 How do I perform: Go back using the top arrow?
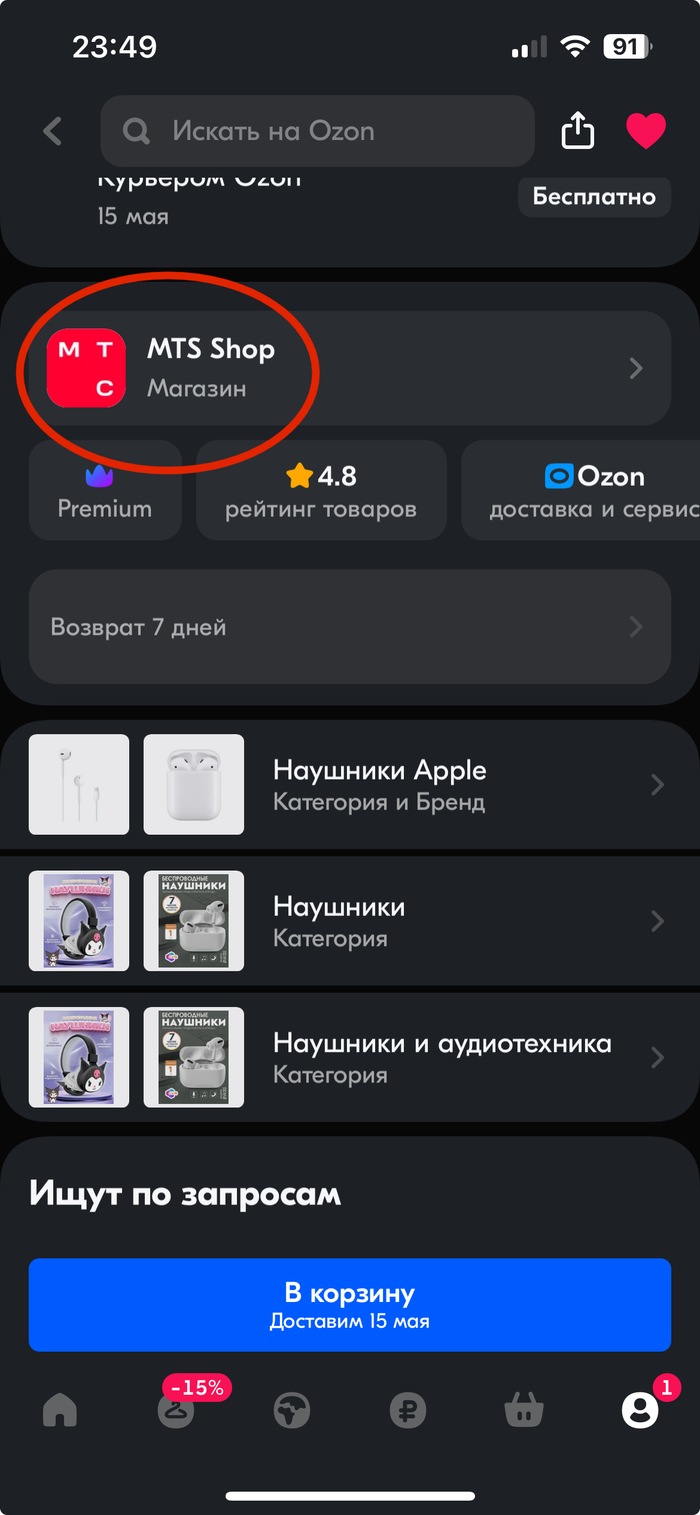click(x=53, y=131)
